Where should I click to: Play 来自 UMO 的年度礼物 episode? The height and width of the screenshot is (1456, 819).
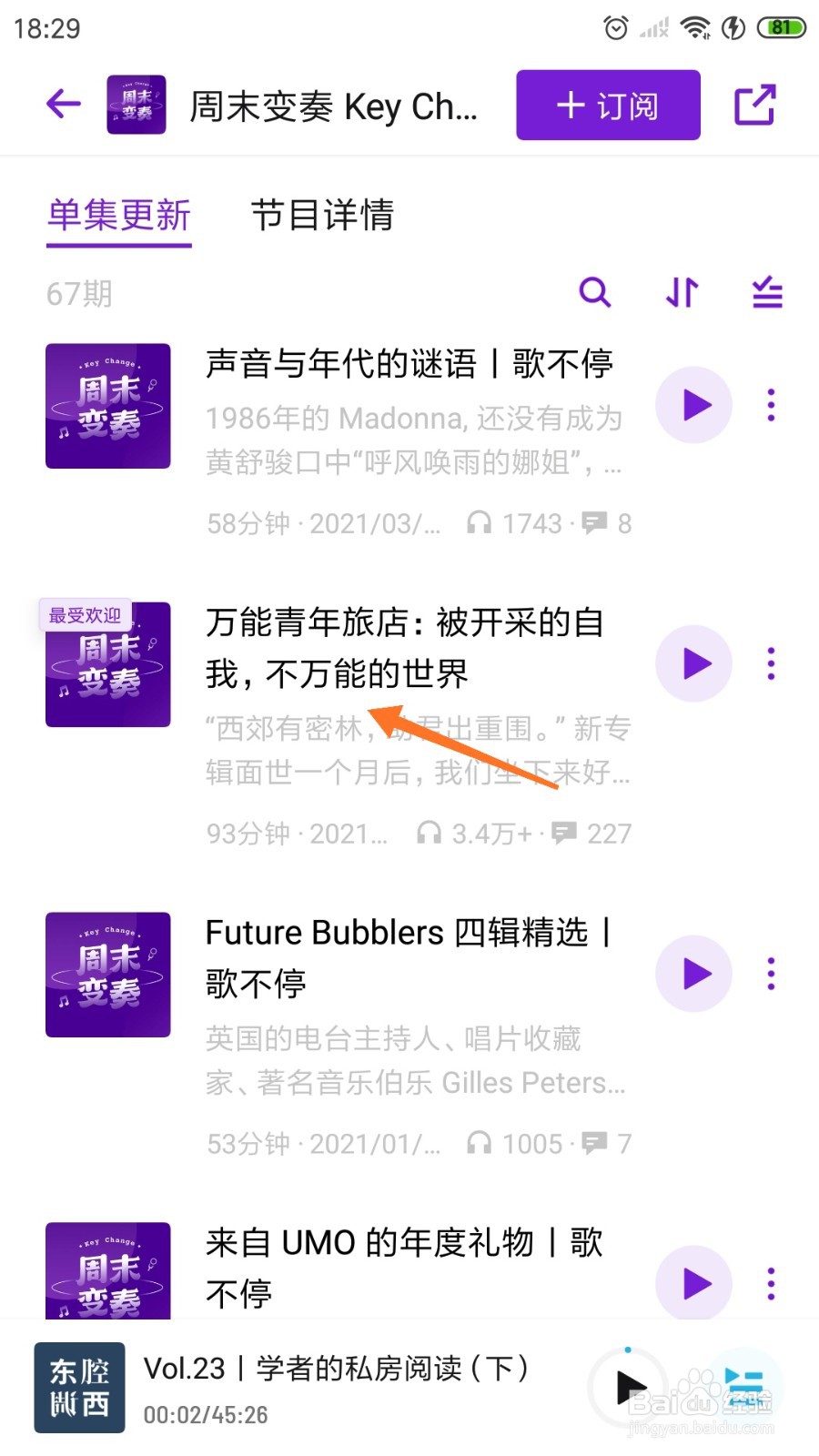694,1283
